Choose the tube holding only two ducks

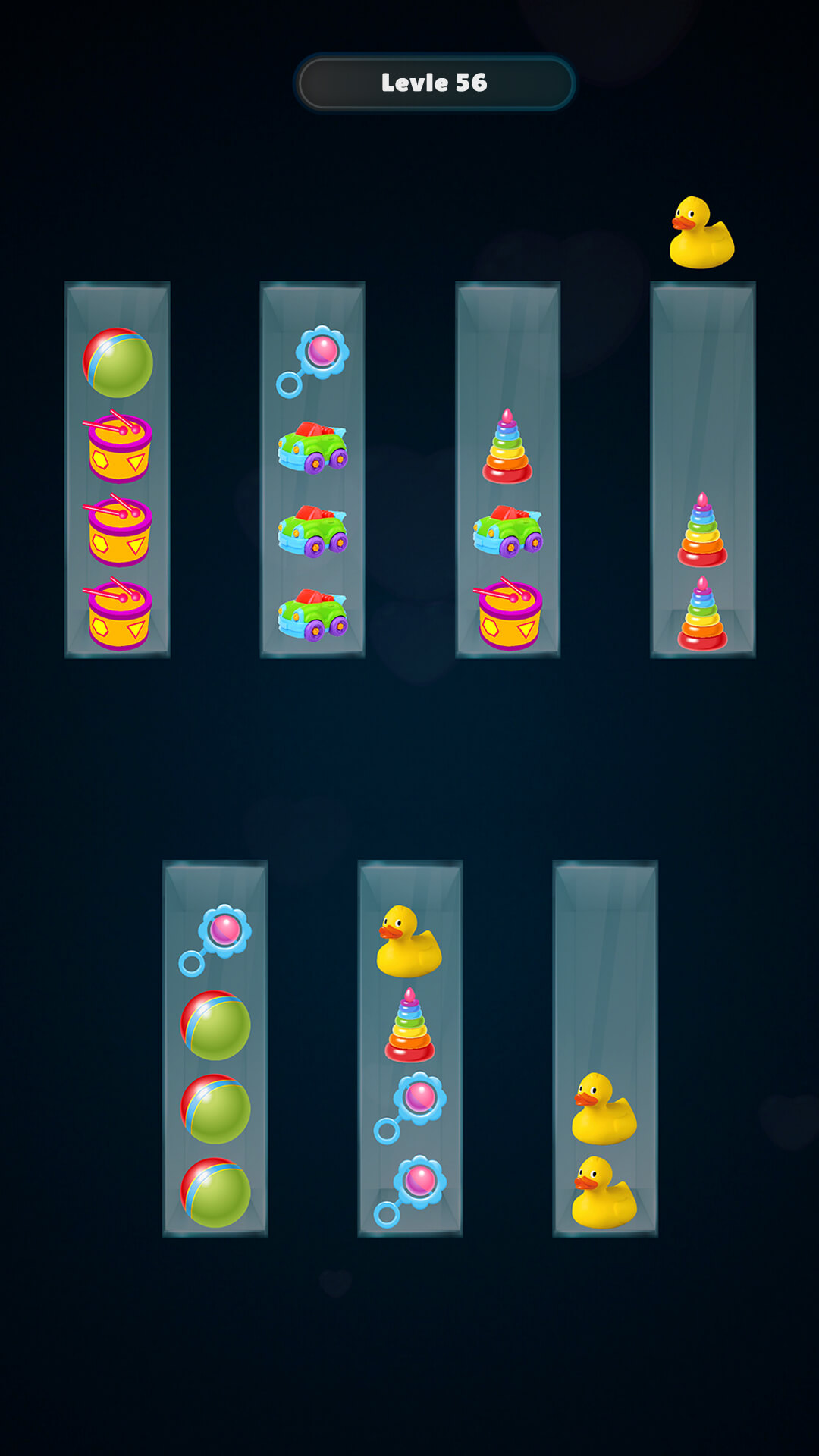pos(605,1049)
